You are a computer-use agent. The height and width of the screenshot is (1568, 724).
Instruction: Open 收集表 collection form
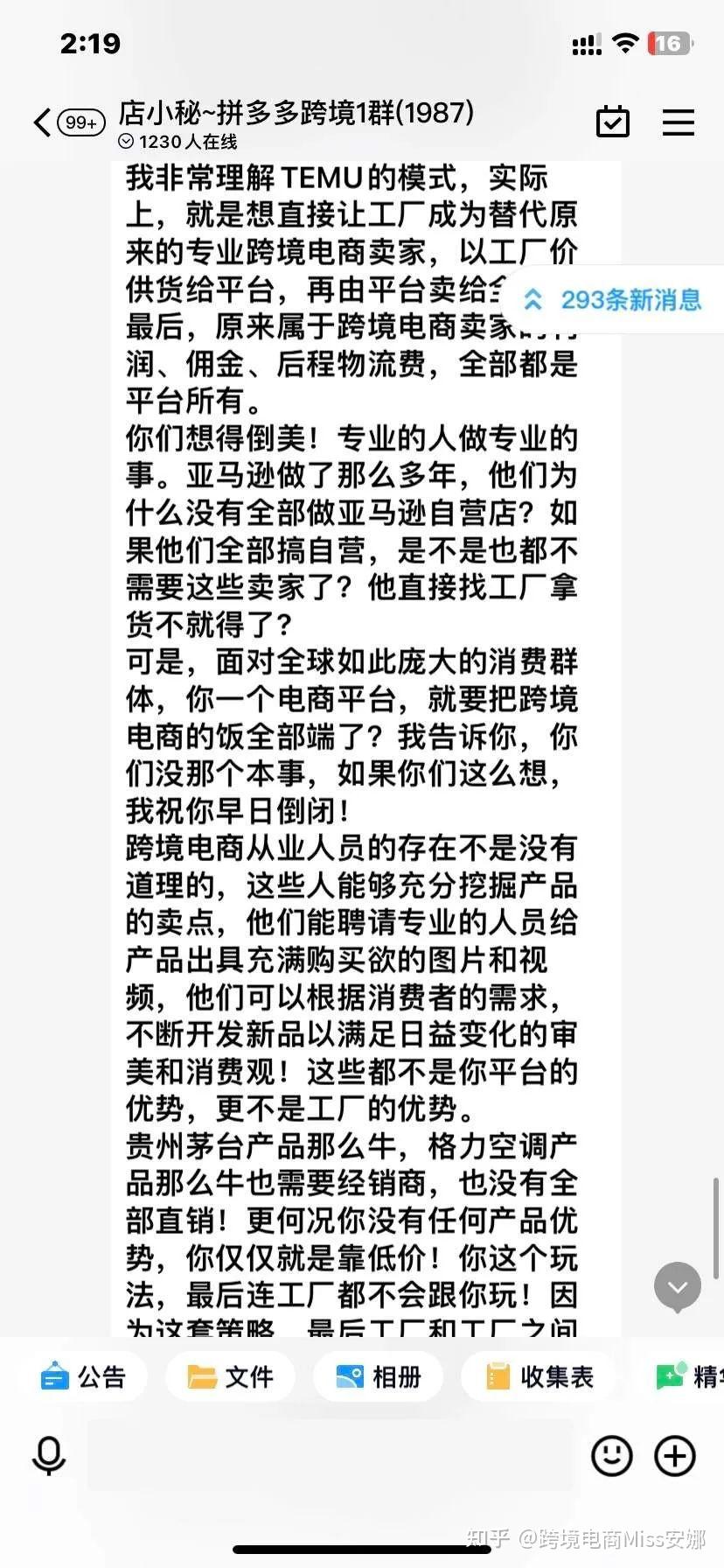[540, 1377]
